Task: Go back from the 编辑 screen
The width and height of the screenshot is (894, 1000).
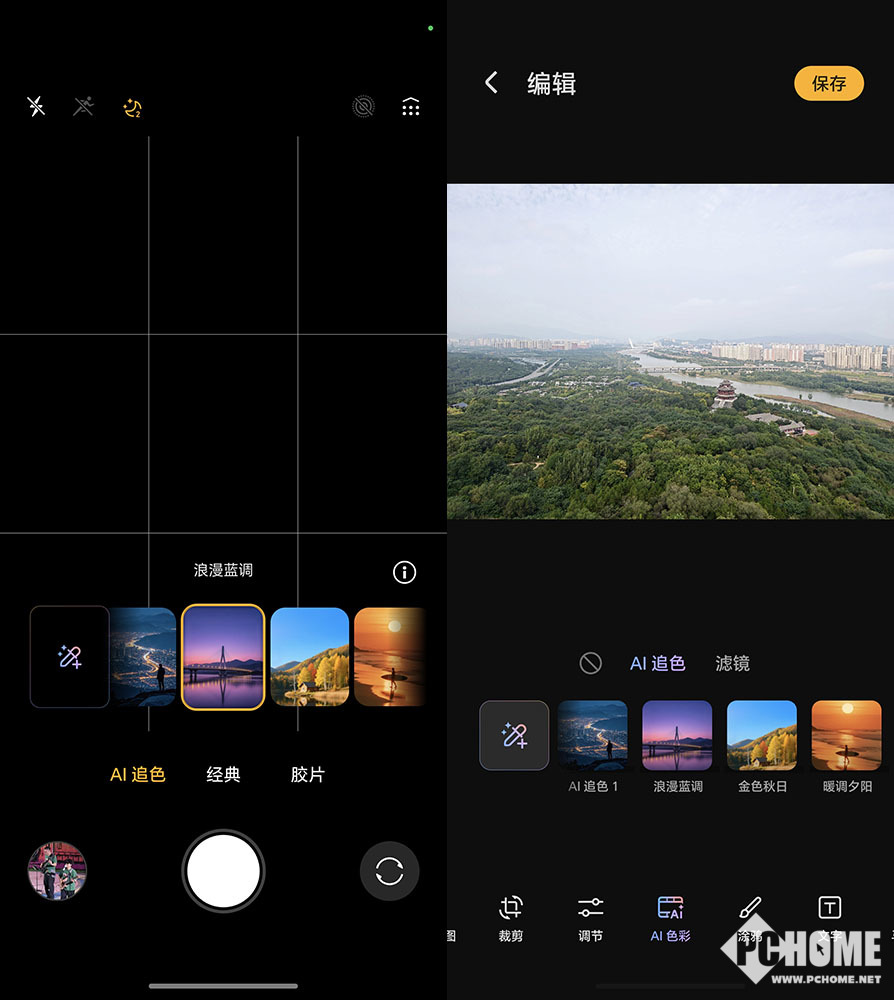Action: (491, 83)
